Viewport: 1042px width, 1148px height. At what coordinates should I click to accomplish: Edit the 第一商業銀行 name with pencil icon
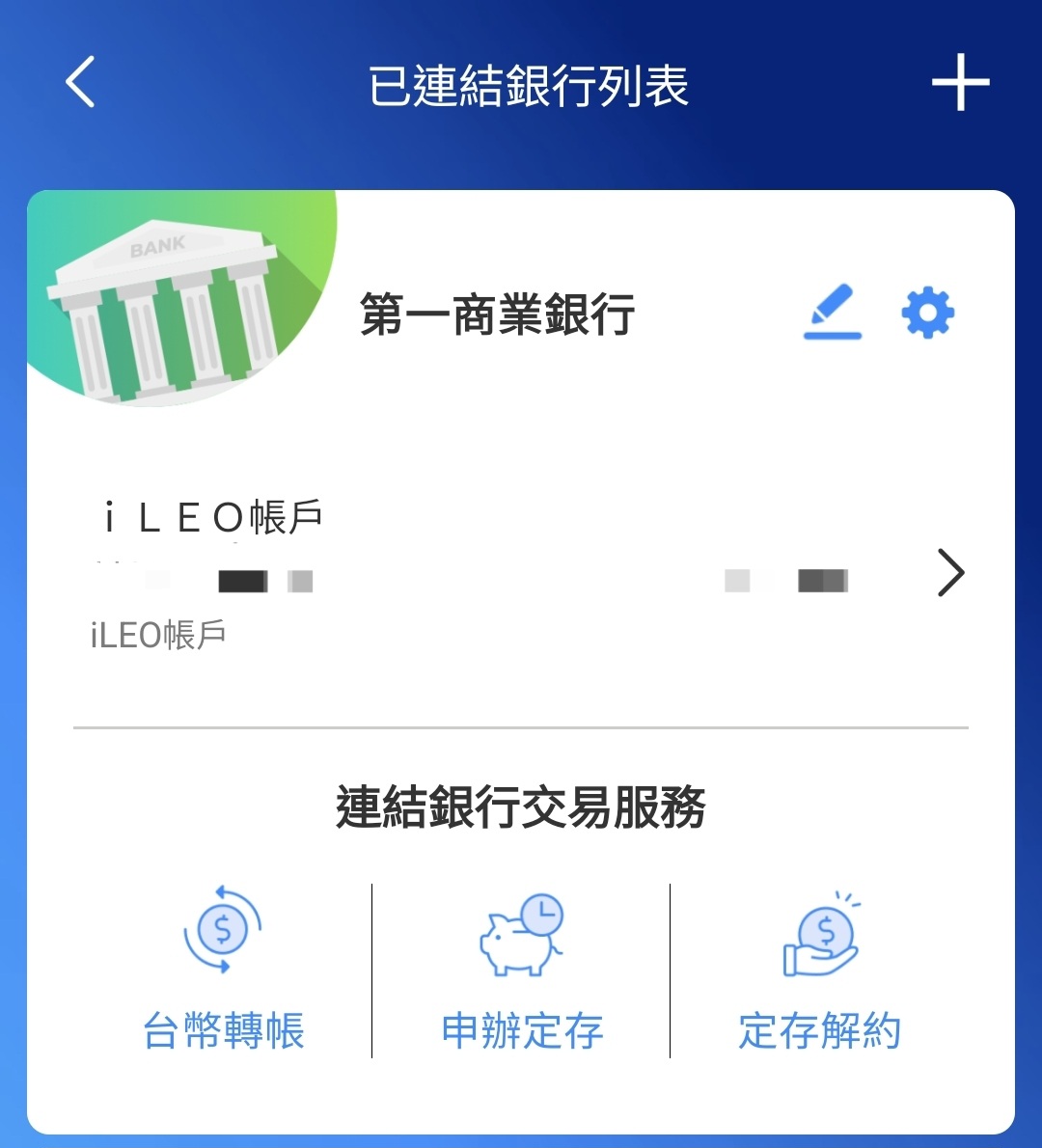pos(833,312)
